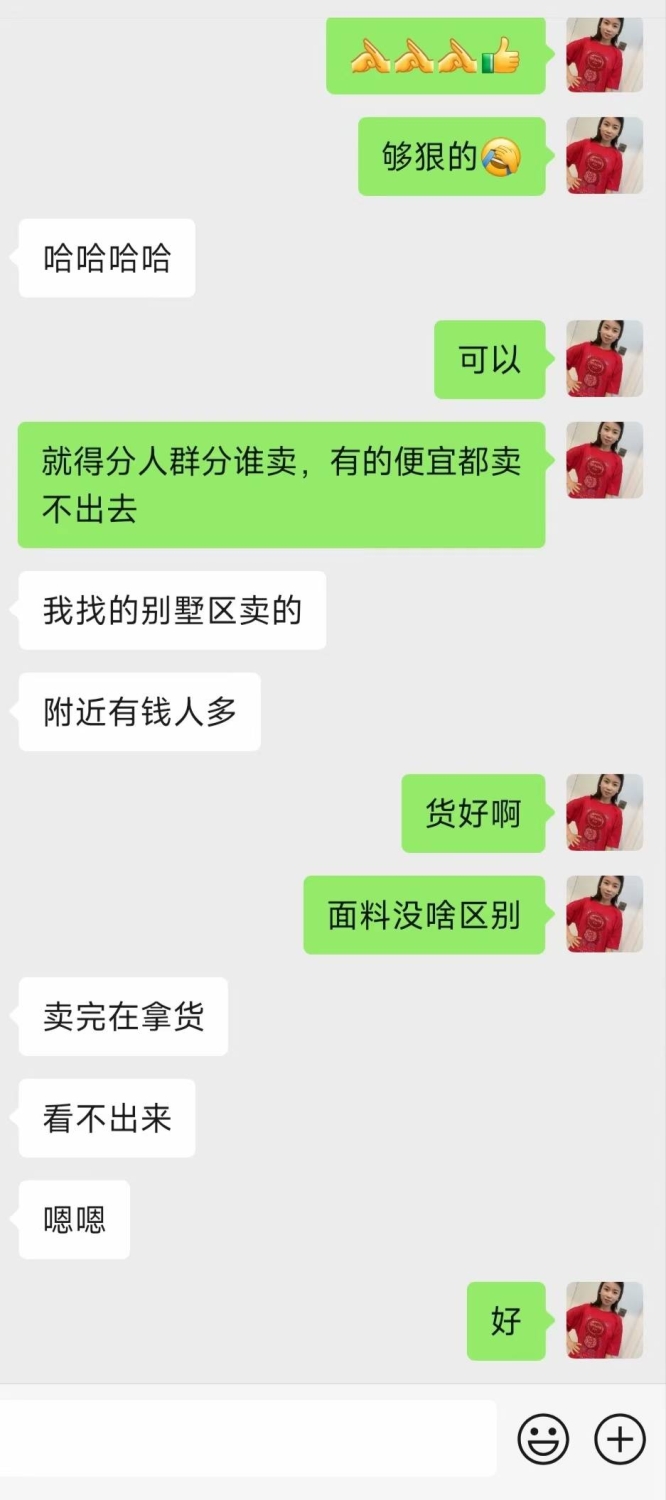The width and height of the screenshot is (666, 1500).
Task: Open sender's avatar beside the 好 message
Action: (x=604, y=1320)
